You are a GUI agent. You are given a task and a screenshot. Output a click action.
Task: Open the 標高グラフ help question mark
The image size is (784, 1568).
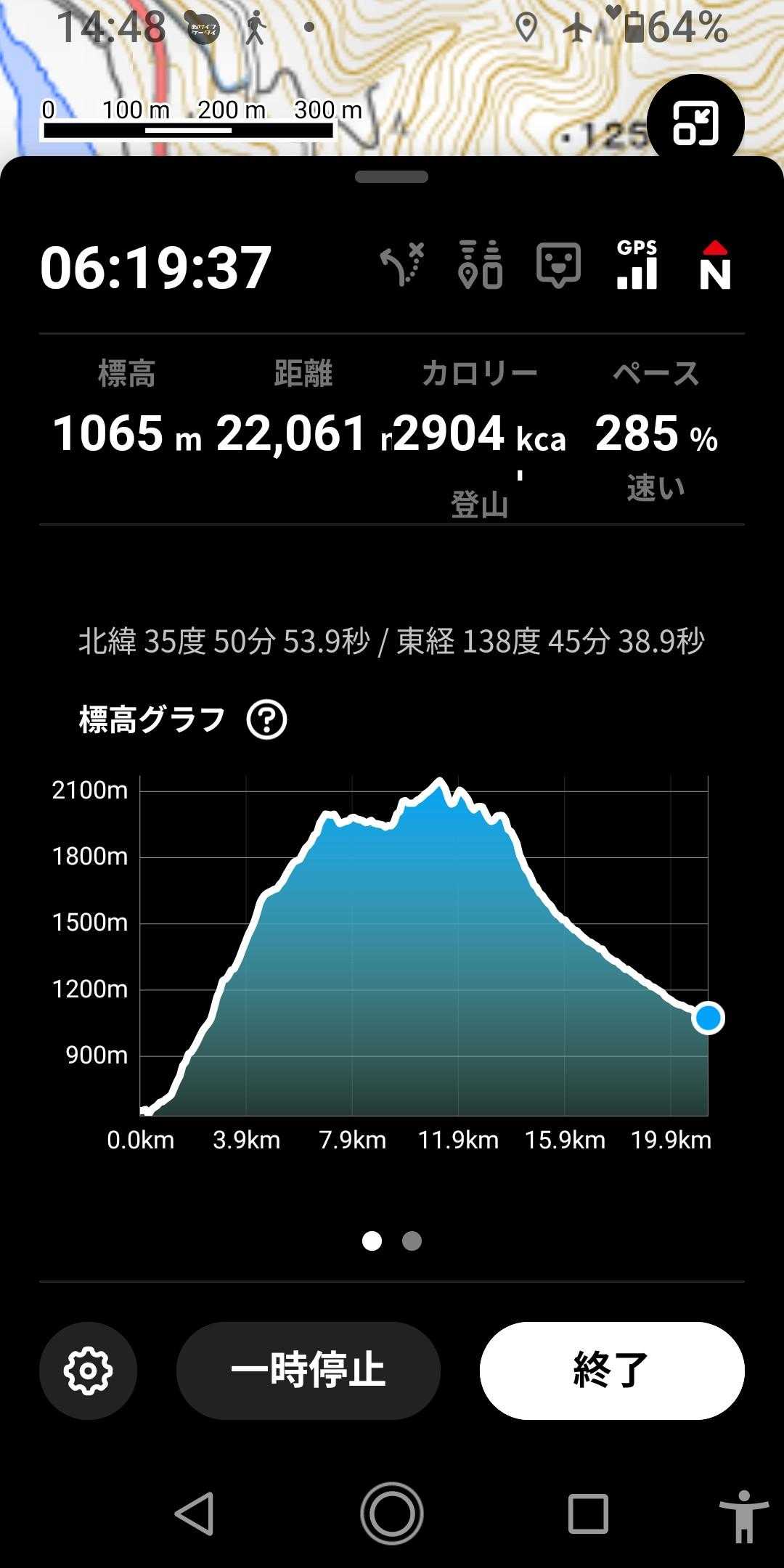(266, 720)
